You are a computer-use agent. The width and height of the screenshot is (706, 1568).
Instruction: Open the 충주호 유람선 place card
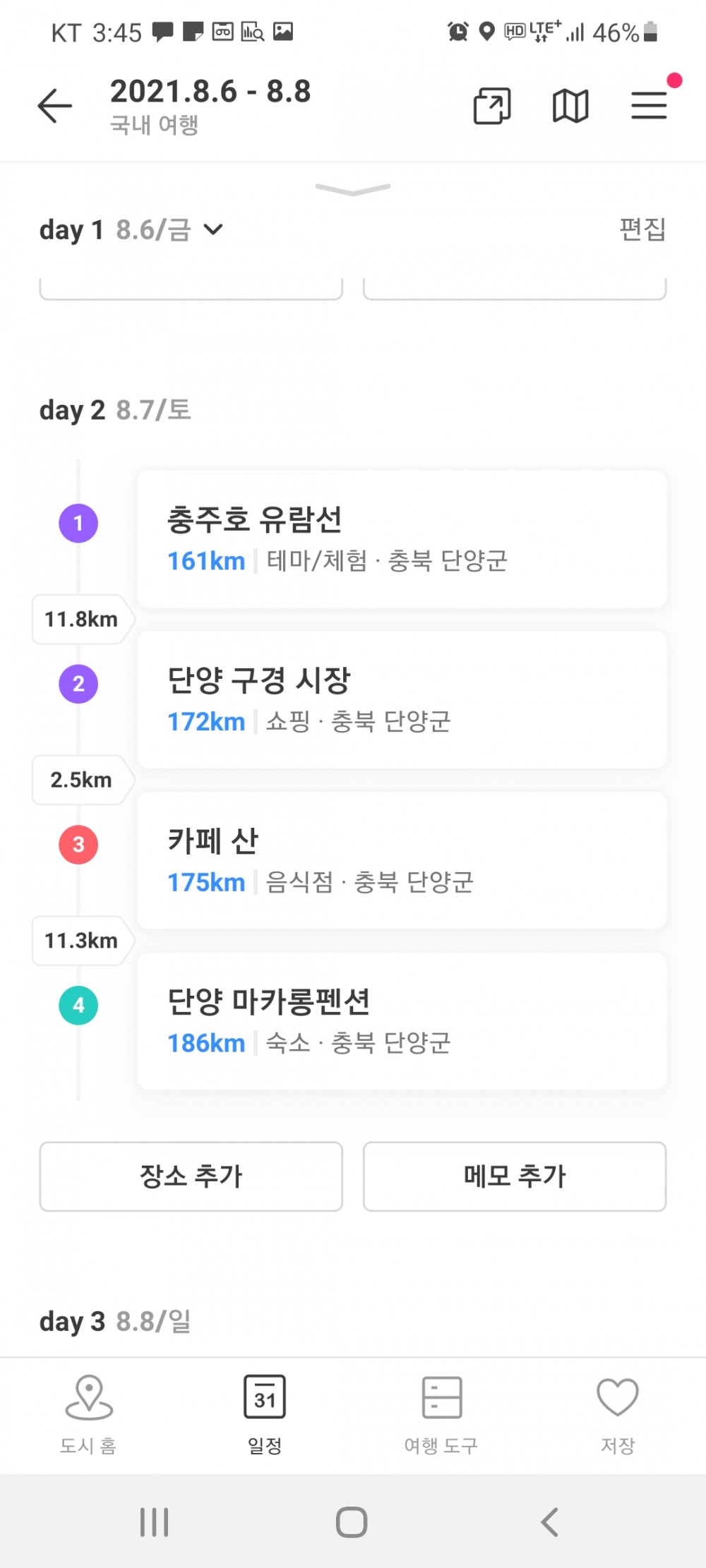click(x=402, y=539)
